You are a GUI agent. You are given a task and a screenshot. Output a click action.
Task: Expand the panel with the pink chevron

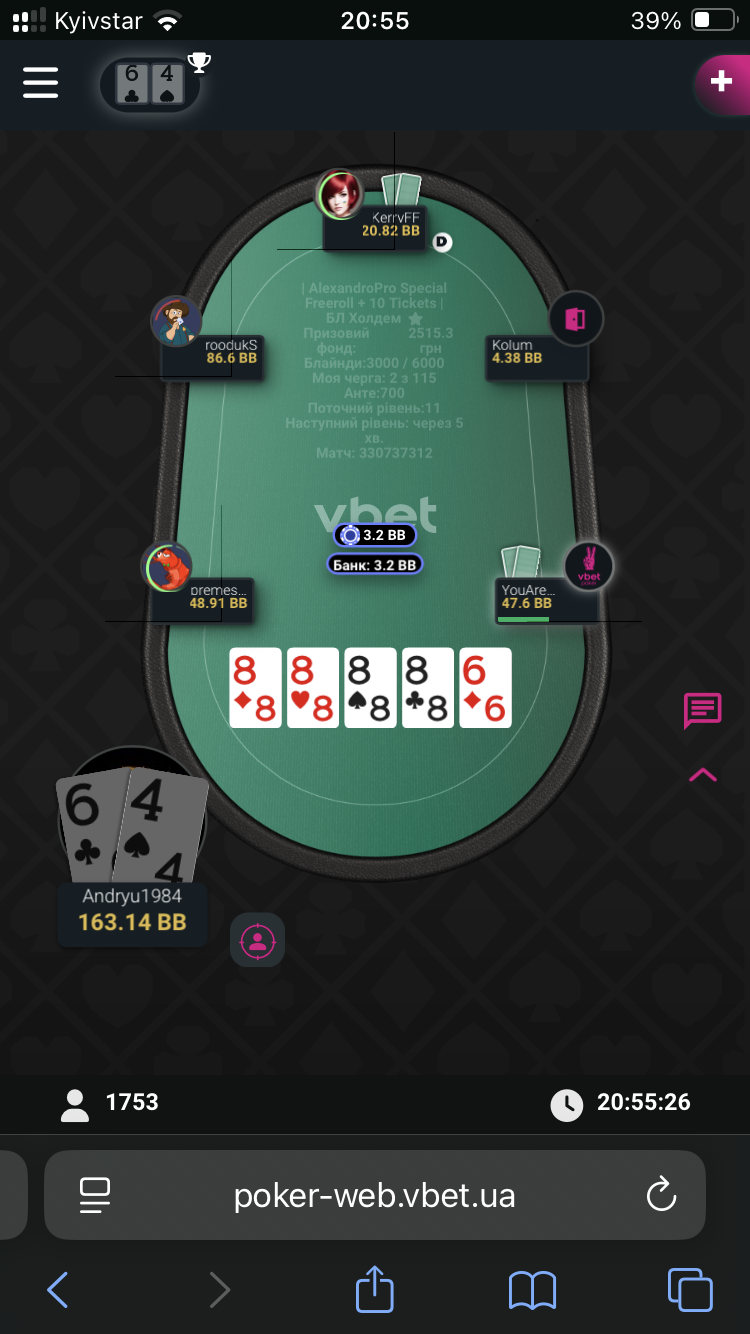(x=703, y=774)
